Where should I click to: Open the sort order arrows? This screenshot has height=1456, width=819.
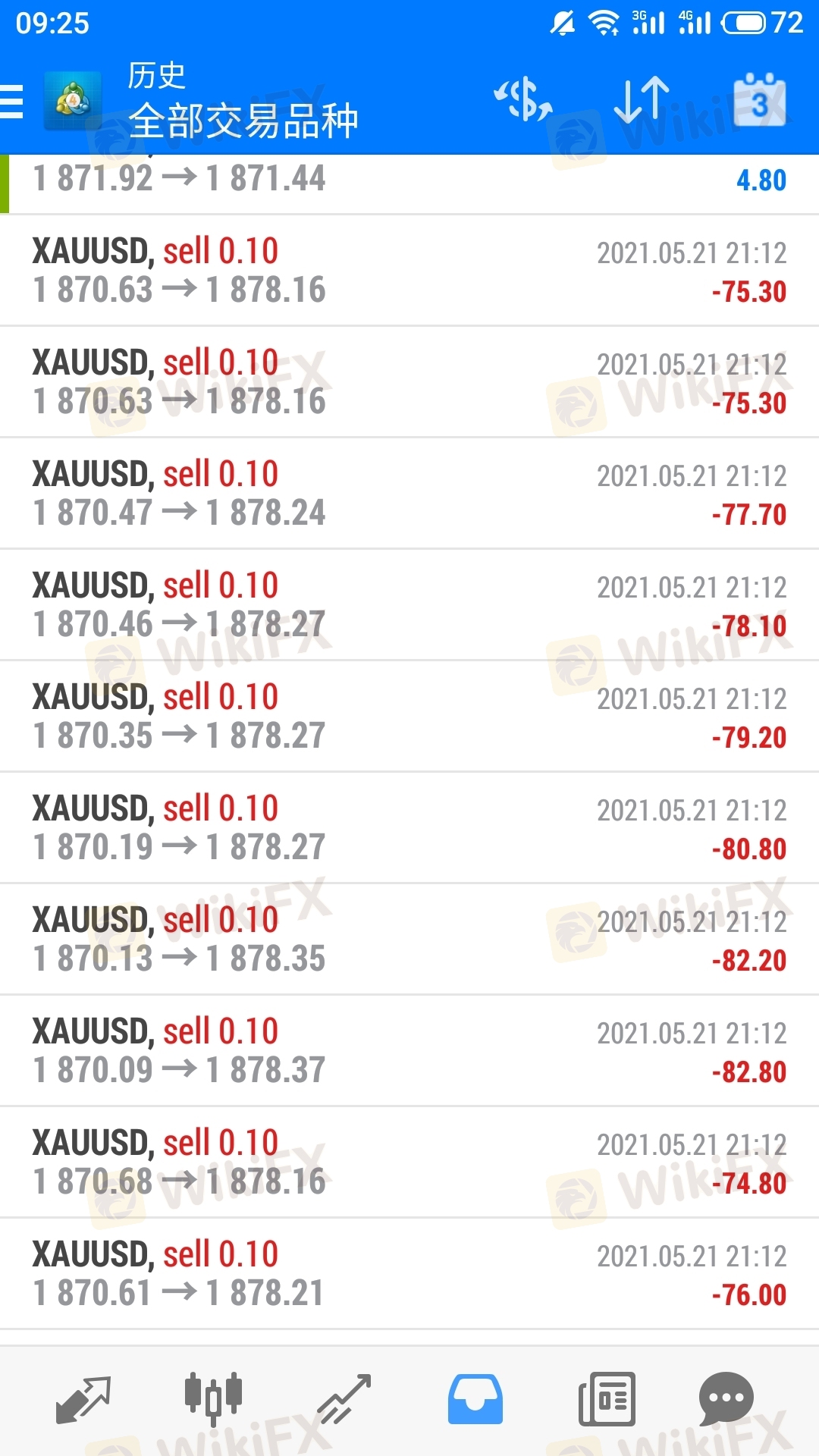[642, 99]
